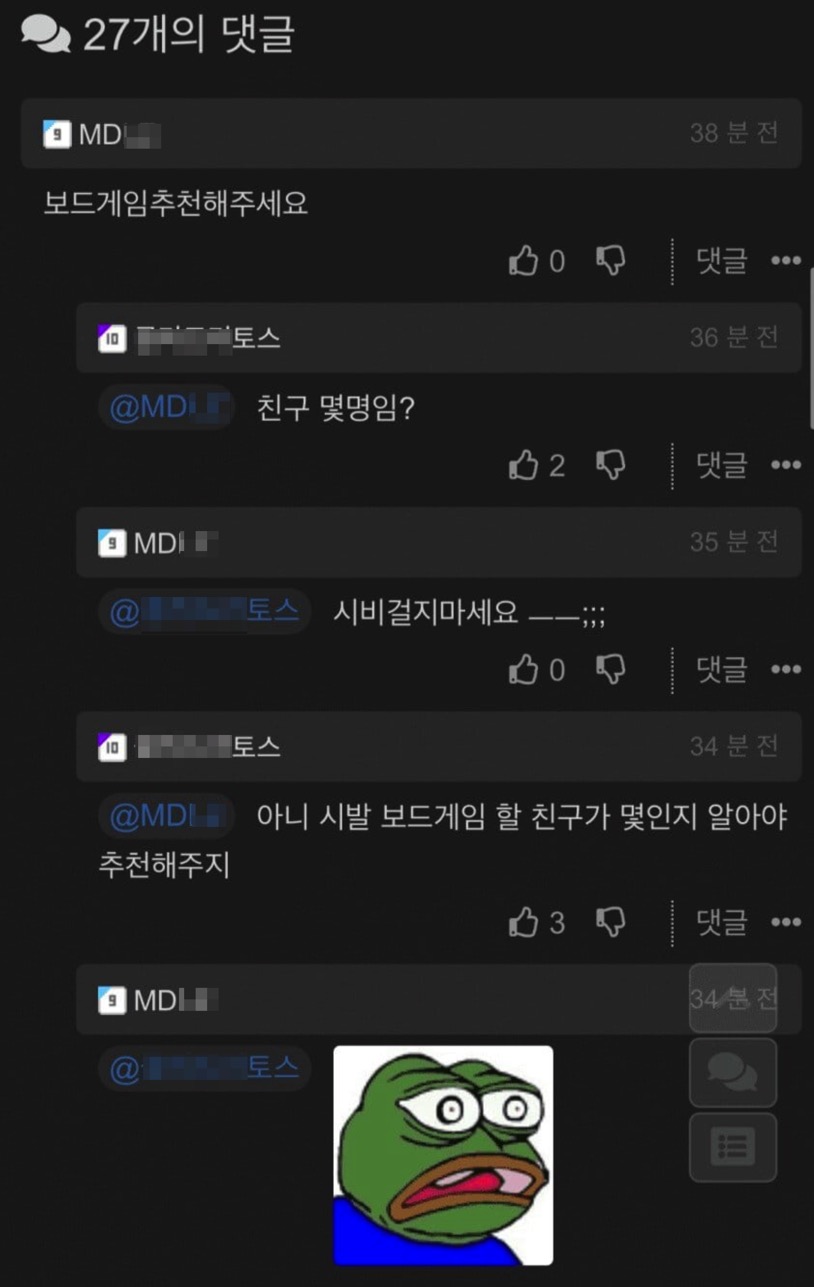The width and height of the screenshot is (814, 1287).
Task: Reply to '보드게임추천해주세요' via 댓글 button
Action: (722, 262)
